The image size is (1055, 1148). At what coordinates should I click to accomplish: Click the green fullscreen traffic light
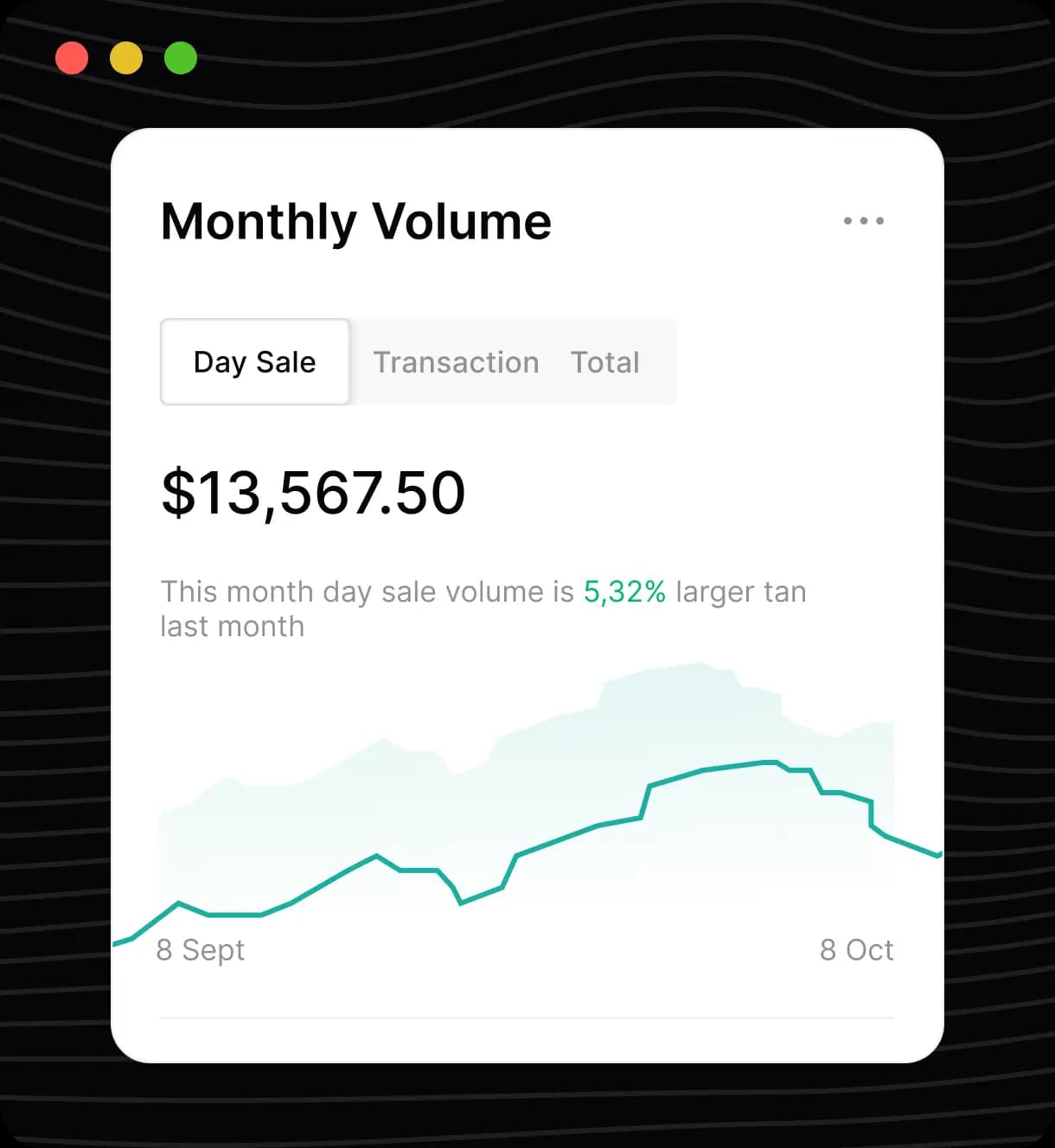click(179, 56)
